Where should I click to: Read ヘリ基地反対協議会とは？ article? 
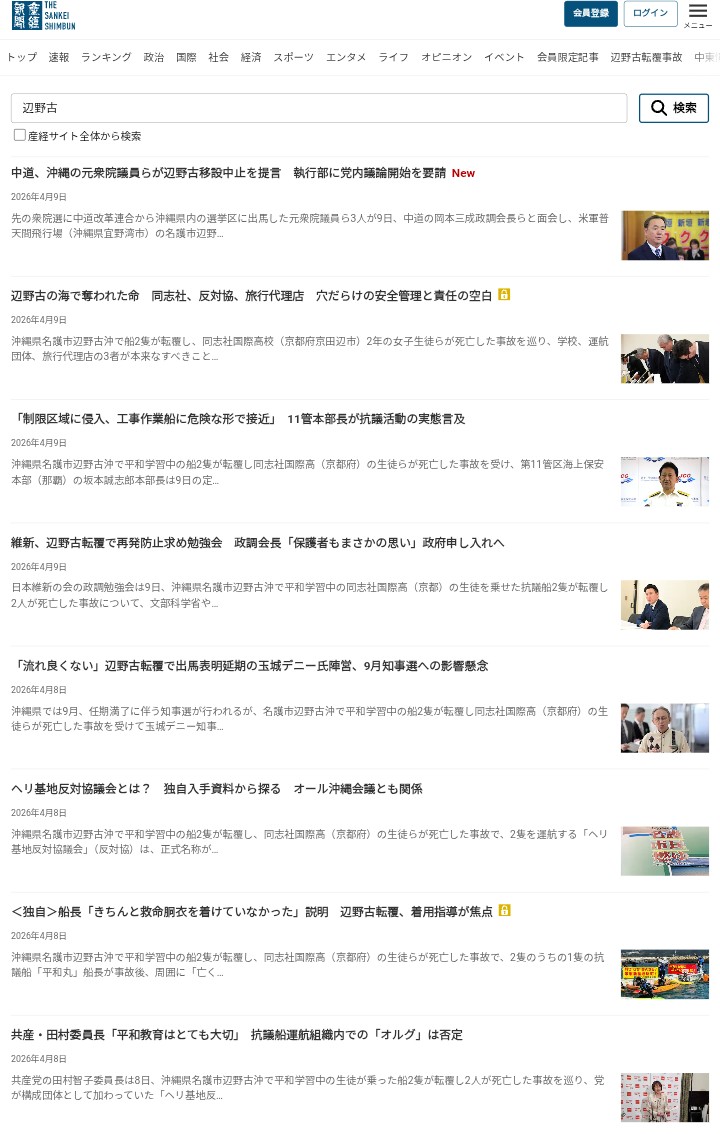[x=216, y=789]
